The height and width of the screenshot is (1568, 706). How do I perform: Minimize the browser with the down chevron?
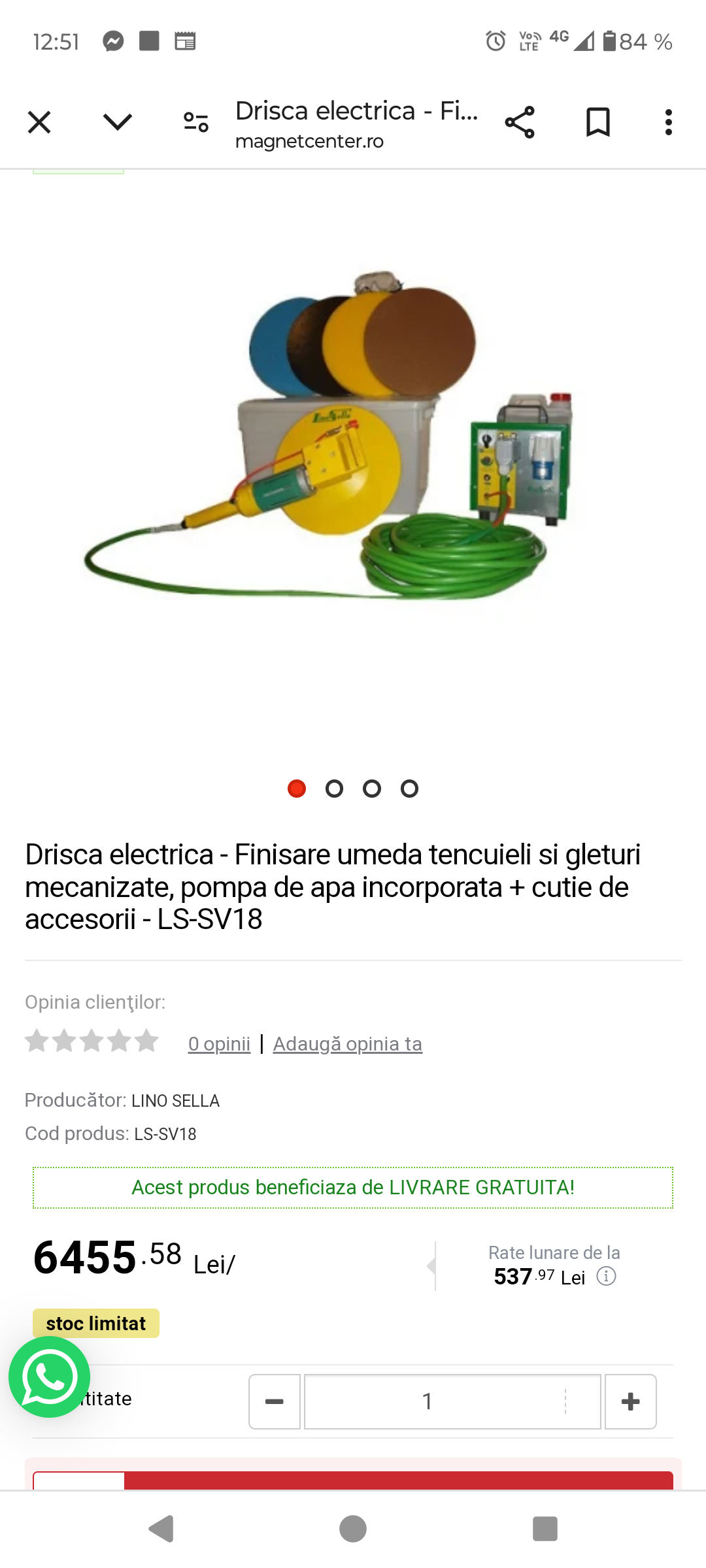tap(118, 122)
